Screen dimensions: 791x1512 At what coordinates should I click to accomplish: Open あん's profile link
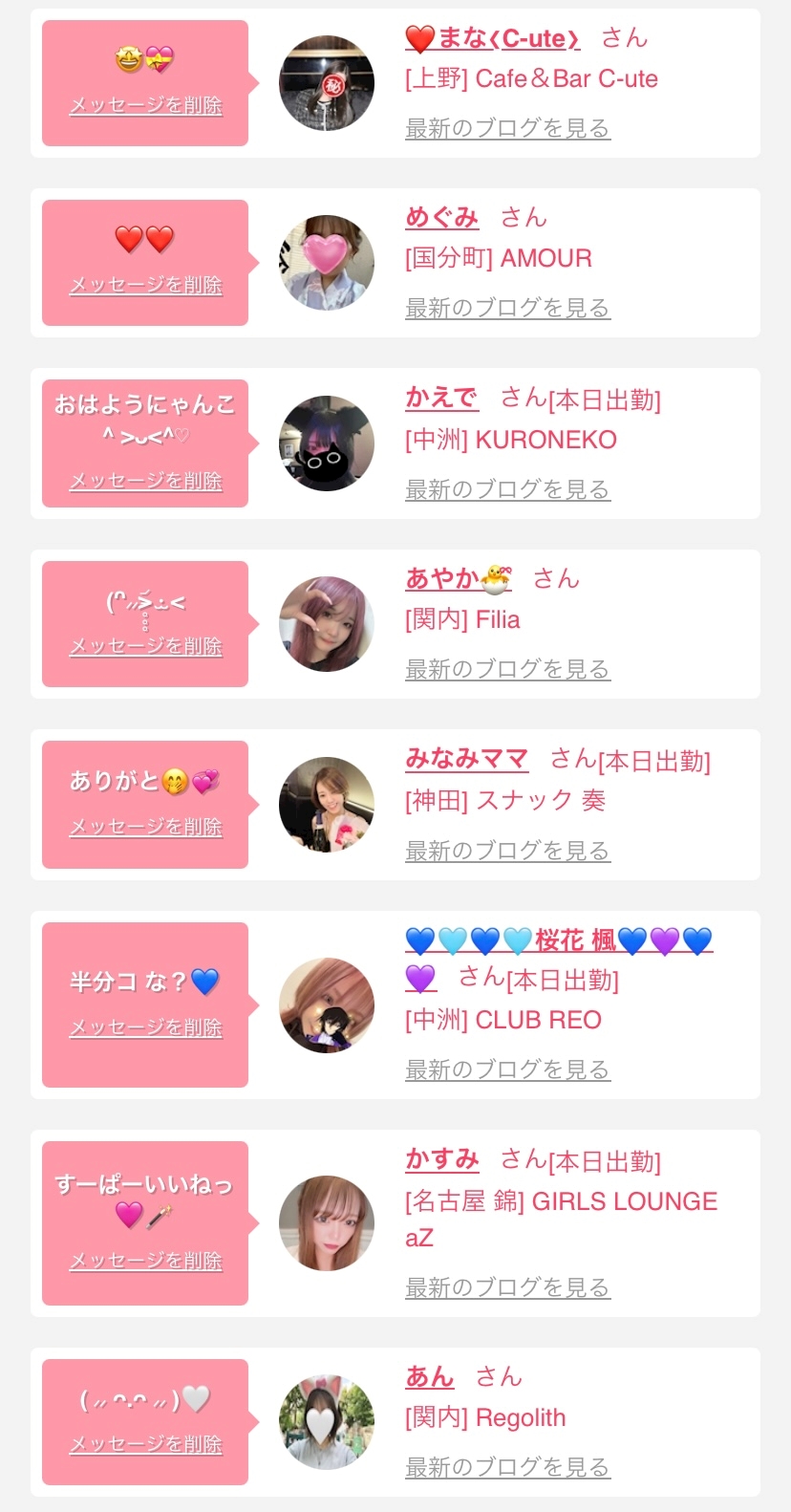pyautogui.click(x=429, y=1376)
